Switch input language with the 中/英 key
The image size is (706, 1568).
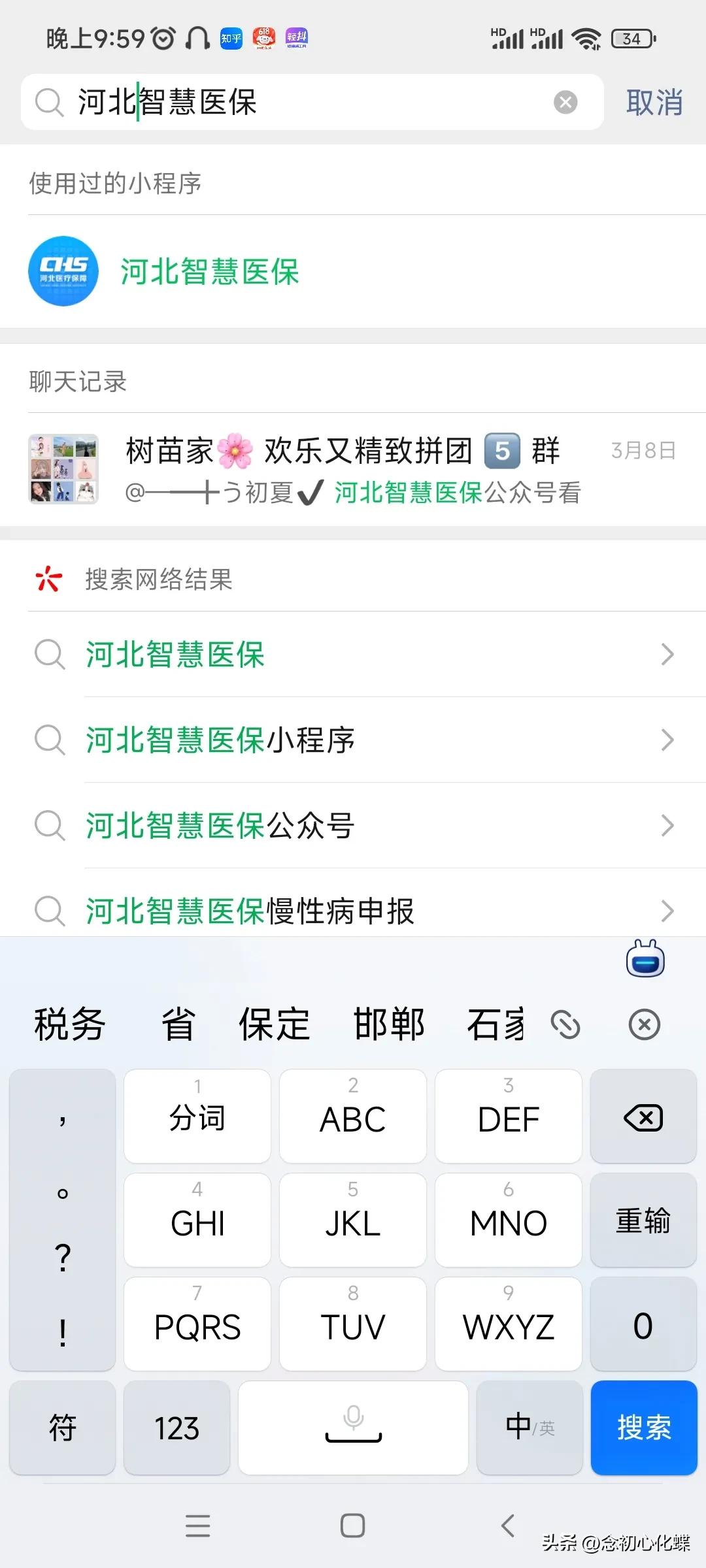click(x=529, y=1428)
